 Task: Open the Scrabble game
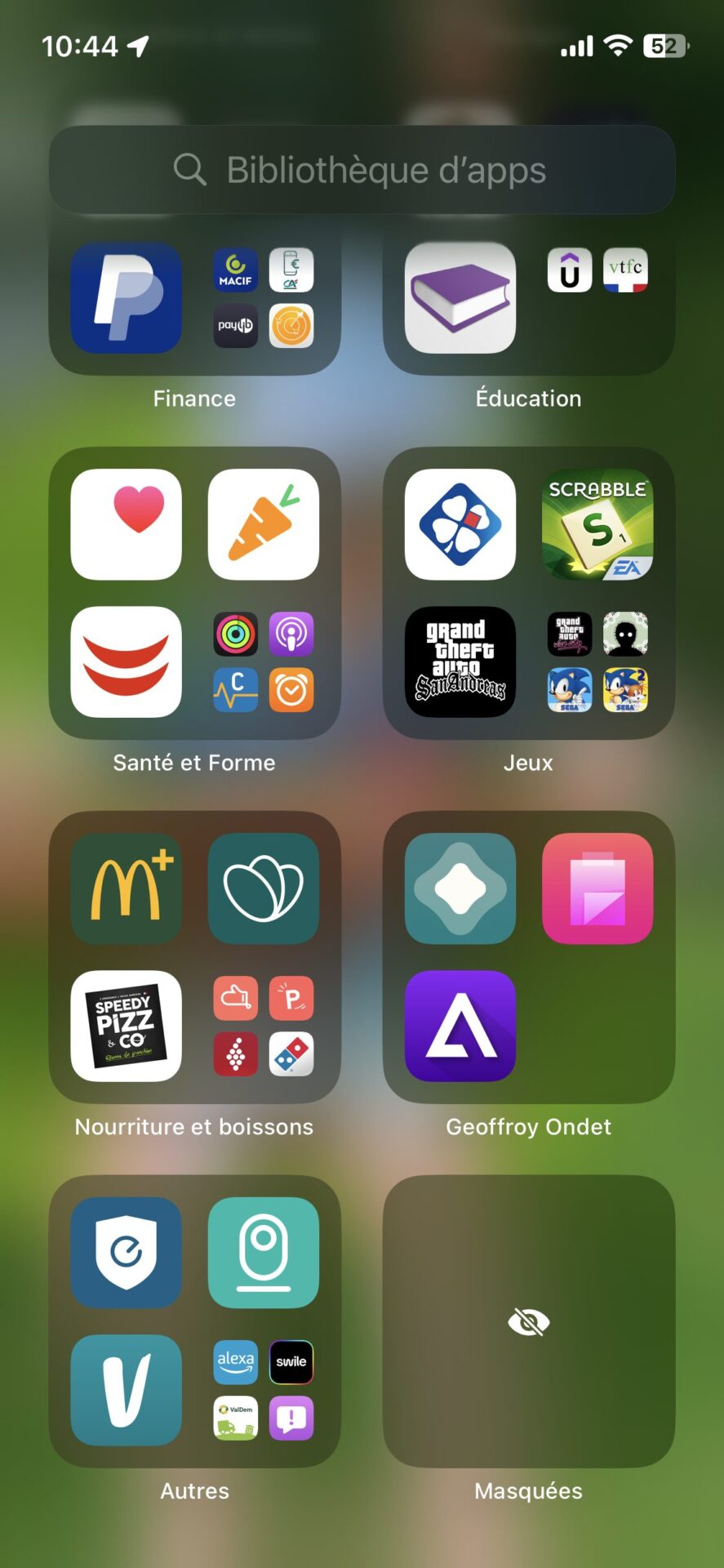pyautogui.click(x=597, y=524)
